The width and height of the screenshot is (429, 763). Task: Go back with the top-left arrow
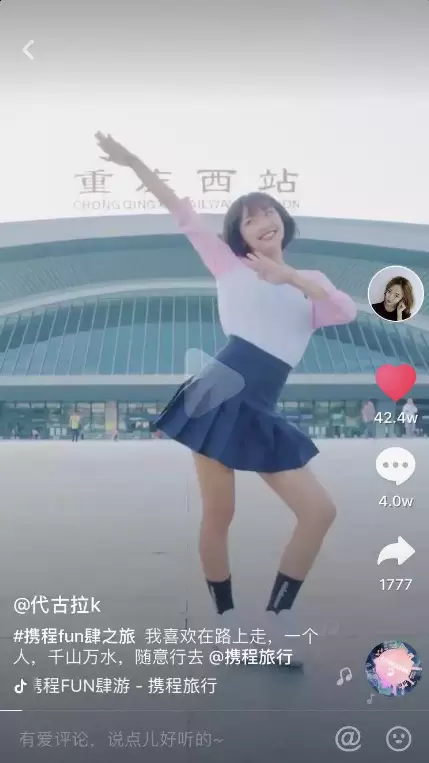(x=28, y=50)
